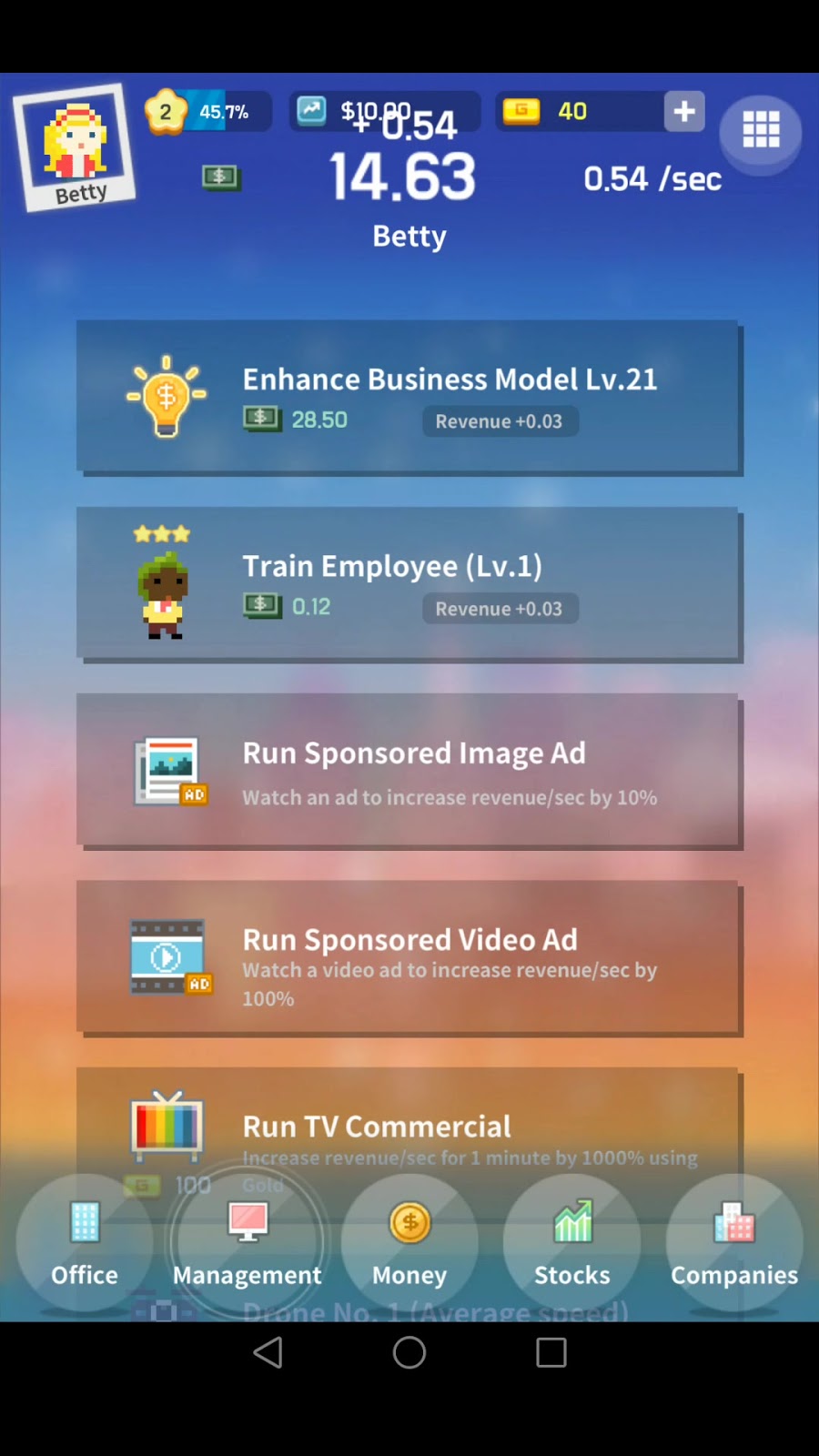This screenshot has height=1456, width=819.
Task: Go back using the system back button
Action: pos(268,1352)
